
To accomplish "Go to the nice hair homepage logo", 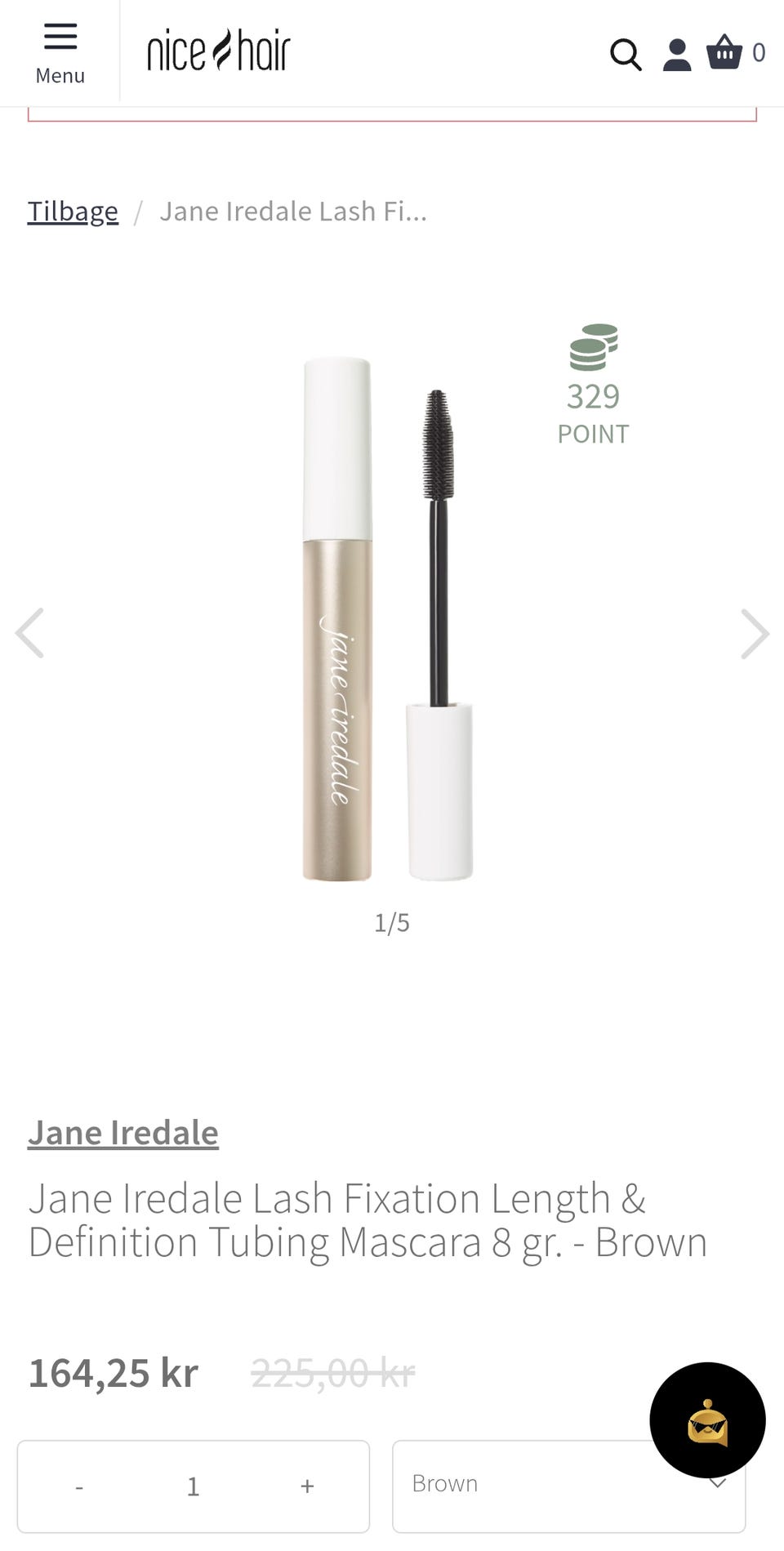I will [x=219, y=51].
